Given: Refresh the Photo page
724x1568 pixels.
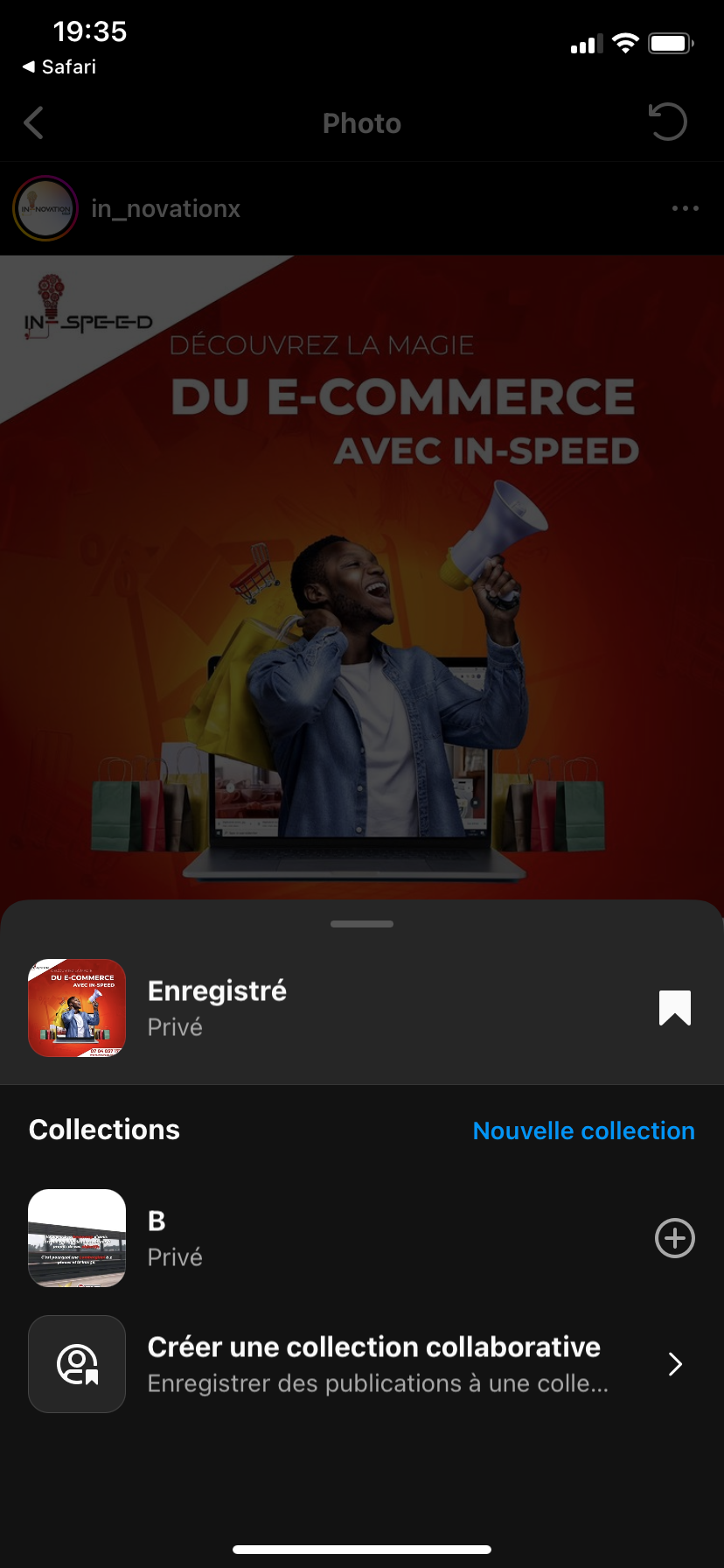Looking at the screenshot, I should [668, 122].
